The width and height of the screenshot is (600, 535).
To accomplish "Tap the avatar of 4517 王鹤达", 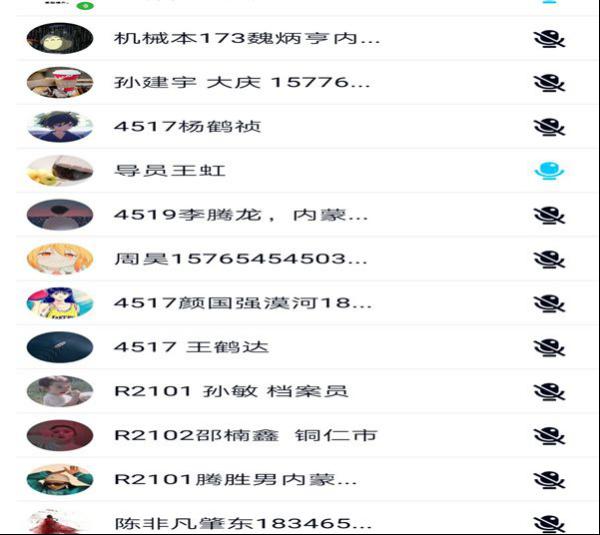I will (60, 347).
